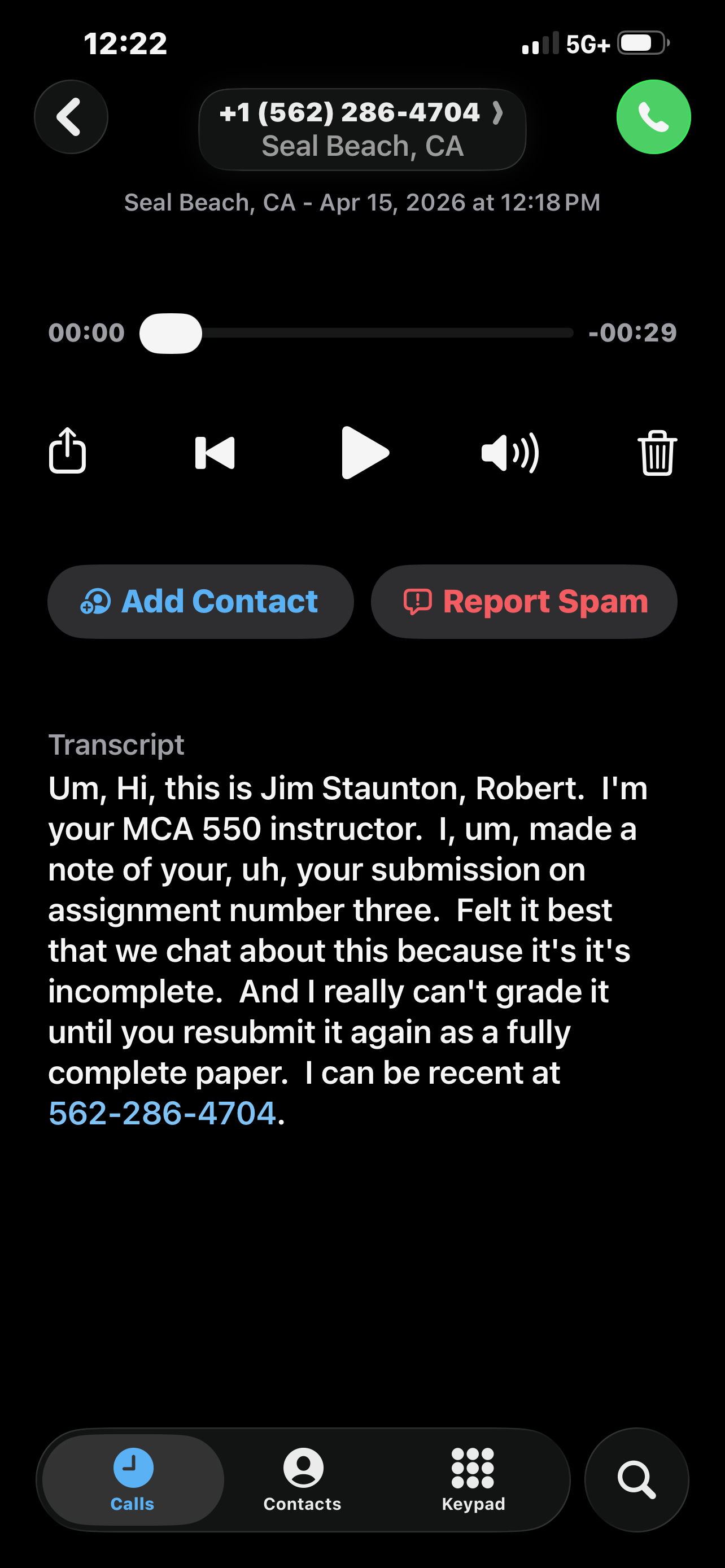
Task: Tap the 562-286-4704 link in transcript
Action: tap(163, 1113)
